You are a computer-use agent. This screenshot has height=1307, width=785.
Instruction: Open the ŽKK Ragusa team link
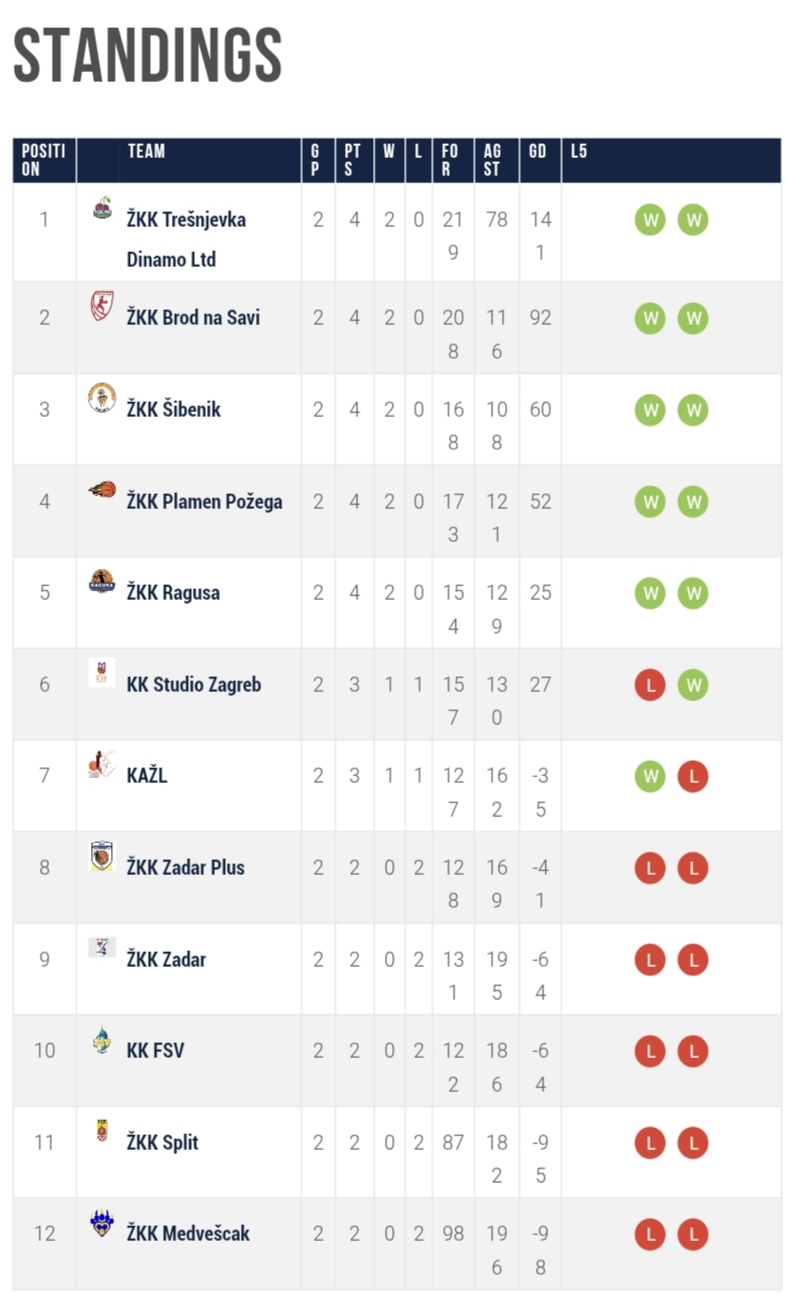pyautogui.click(x=173, y=592)
